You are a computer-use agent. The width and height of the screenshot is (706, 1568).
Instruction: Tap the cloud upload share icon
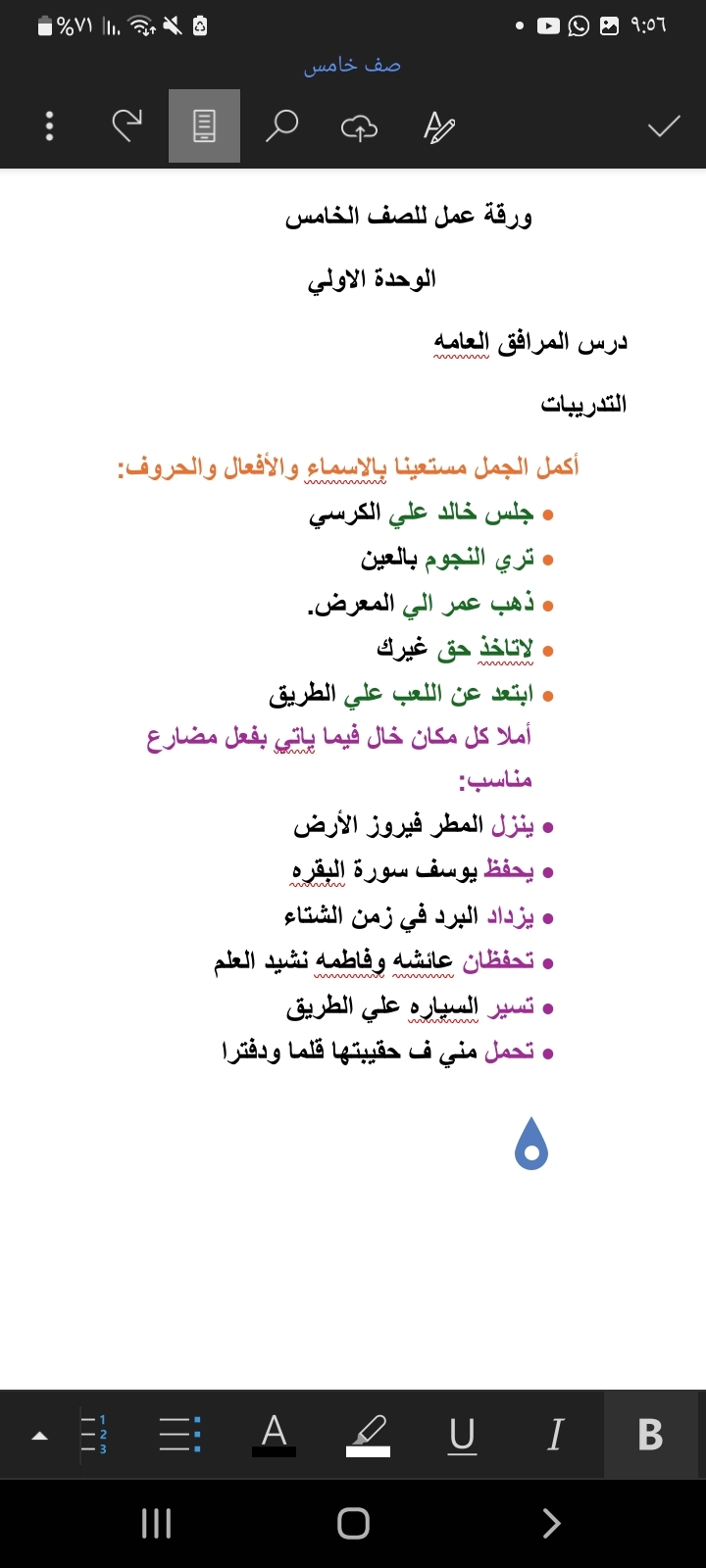pos(360,127)
